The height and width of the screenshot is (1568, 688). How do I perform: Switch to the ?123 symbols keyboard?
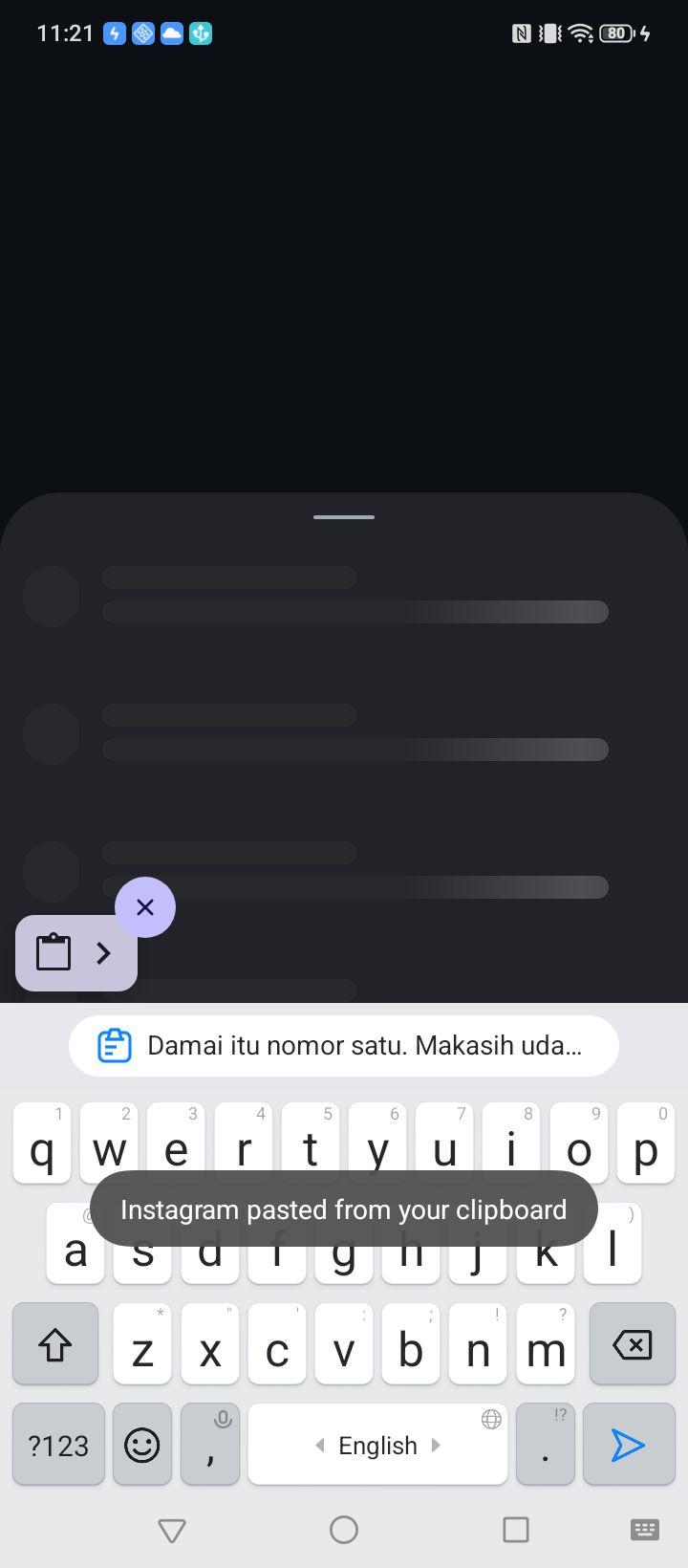coord(58,1444)
